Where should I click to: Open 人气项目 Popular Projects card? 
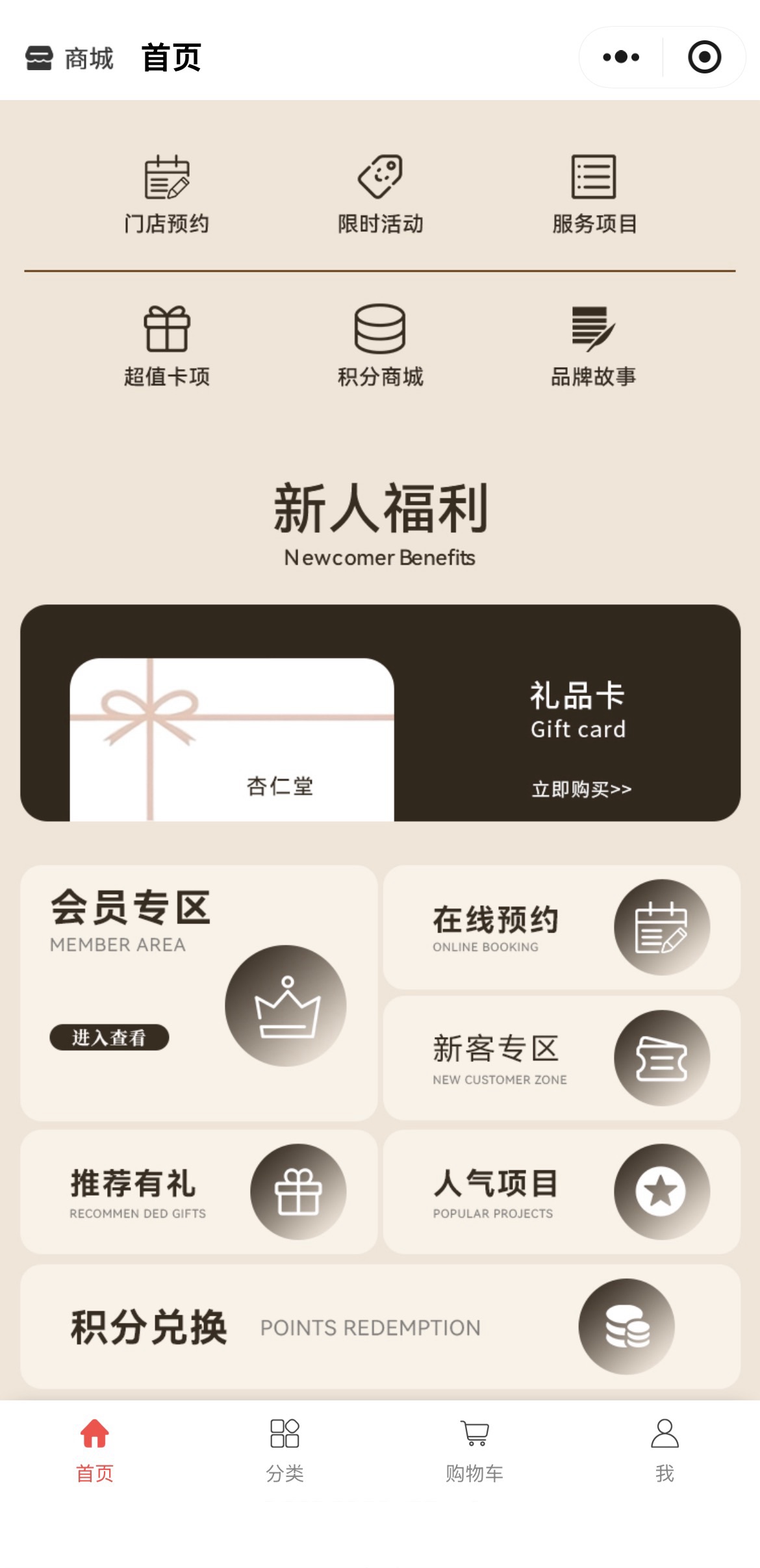click(561, 1192)
